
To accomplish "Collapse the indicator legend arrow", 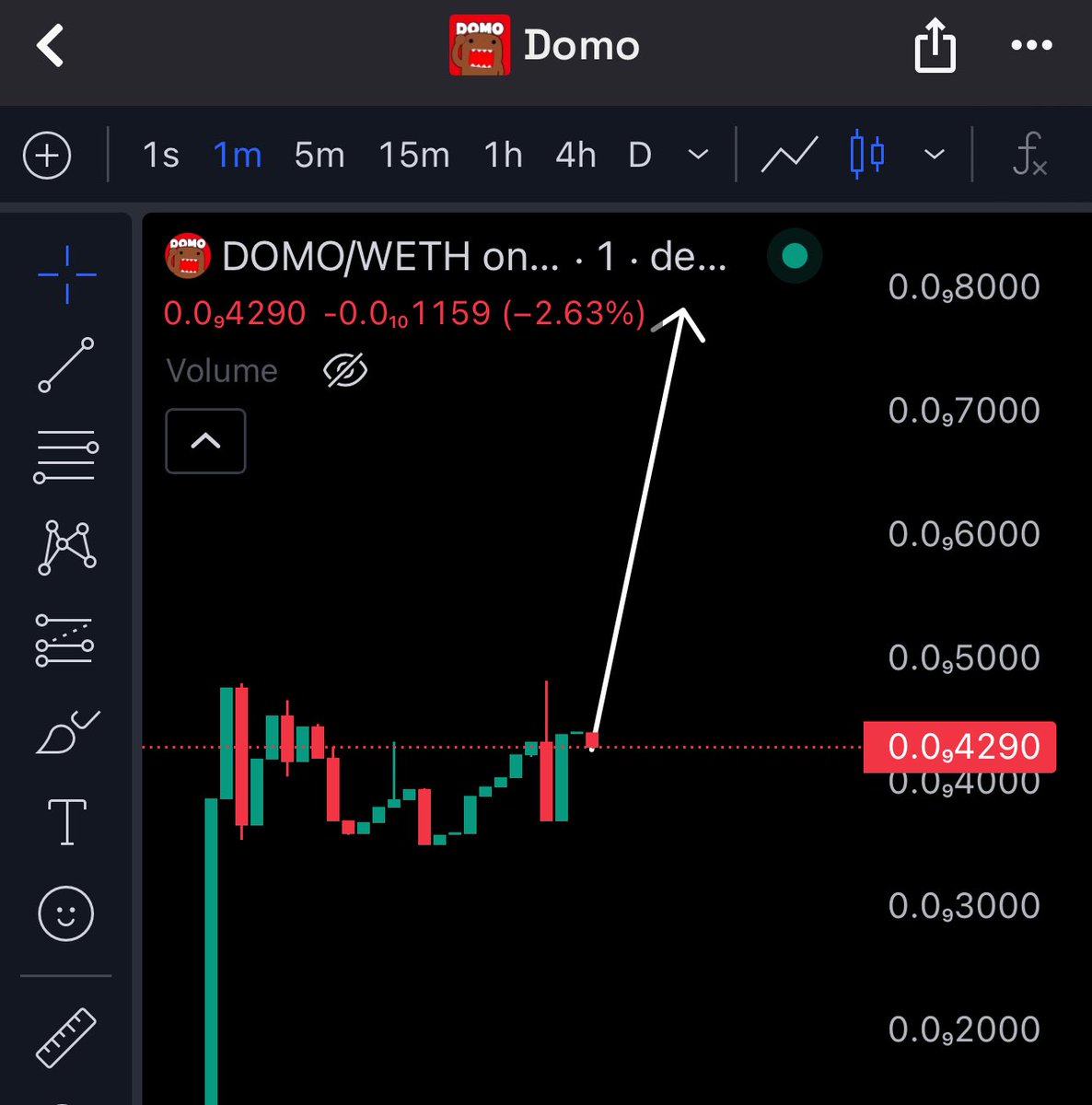I will tap(205, 441).
